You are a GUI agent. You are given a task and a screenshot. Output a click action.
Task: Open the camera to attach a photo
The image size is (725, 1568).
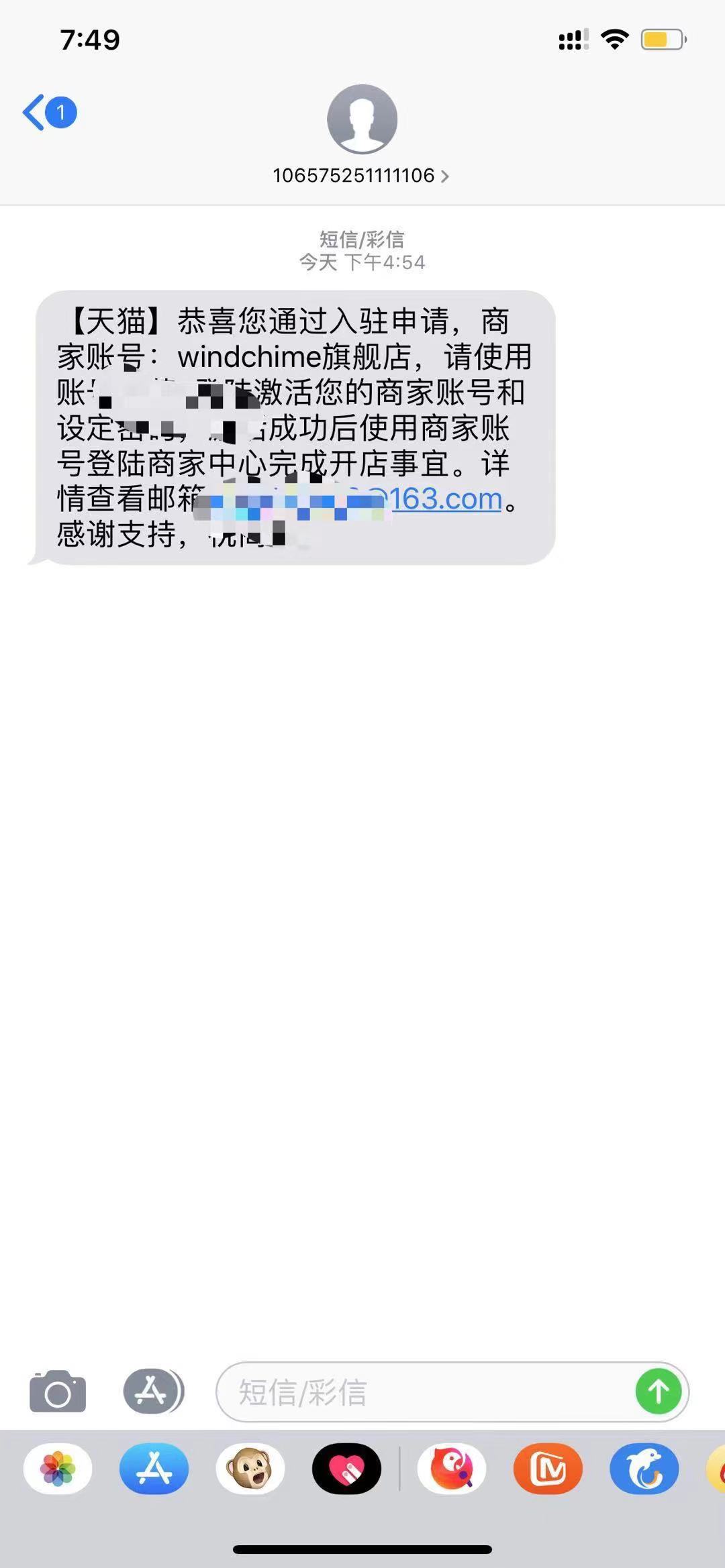(x=58, y=1392)
